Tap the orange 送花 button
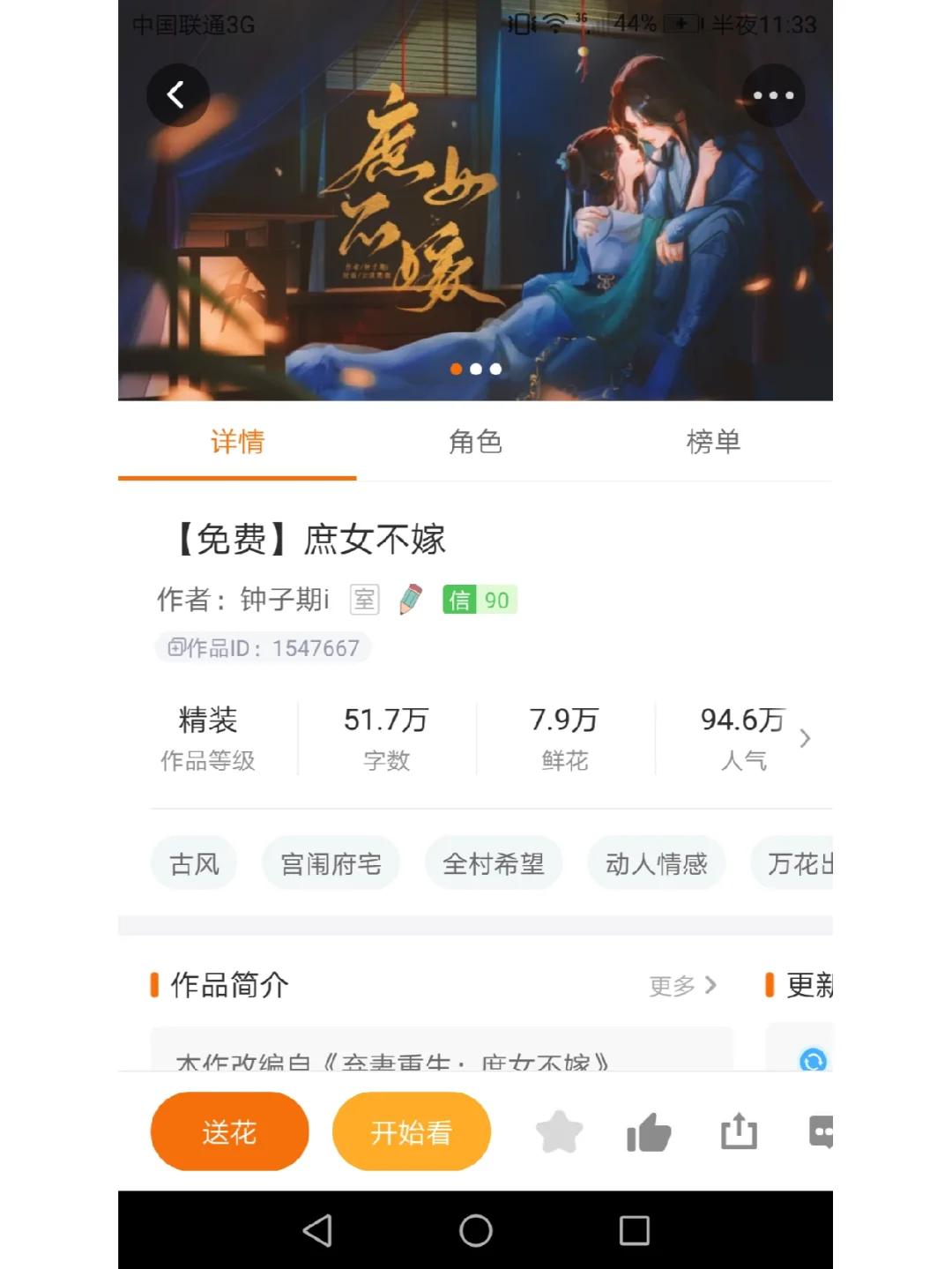Viewport: 952px width, 1269px height. pos(229,1131)
